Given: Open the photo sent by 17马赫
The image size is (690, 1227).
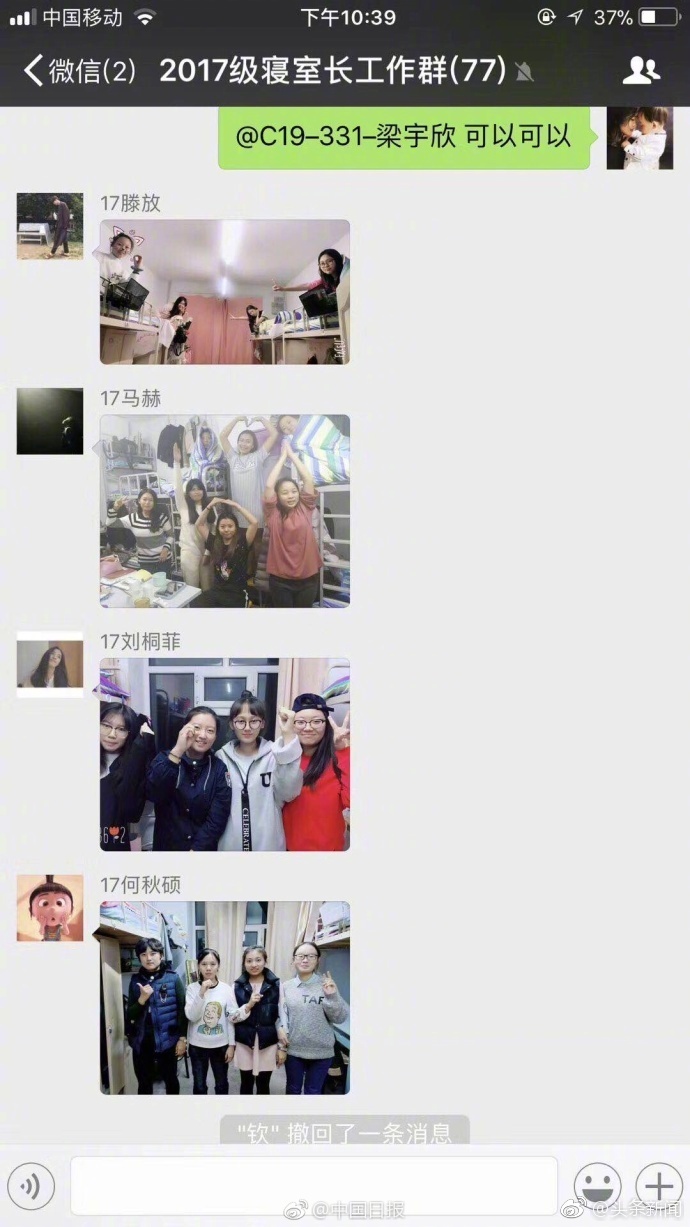Looking at the screenshot, I should (x=225, y=511).
